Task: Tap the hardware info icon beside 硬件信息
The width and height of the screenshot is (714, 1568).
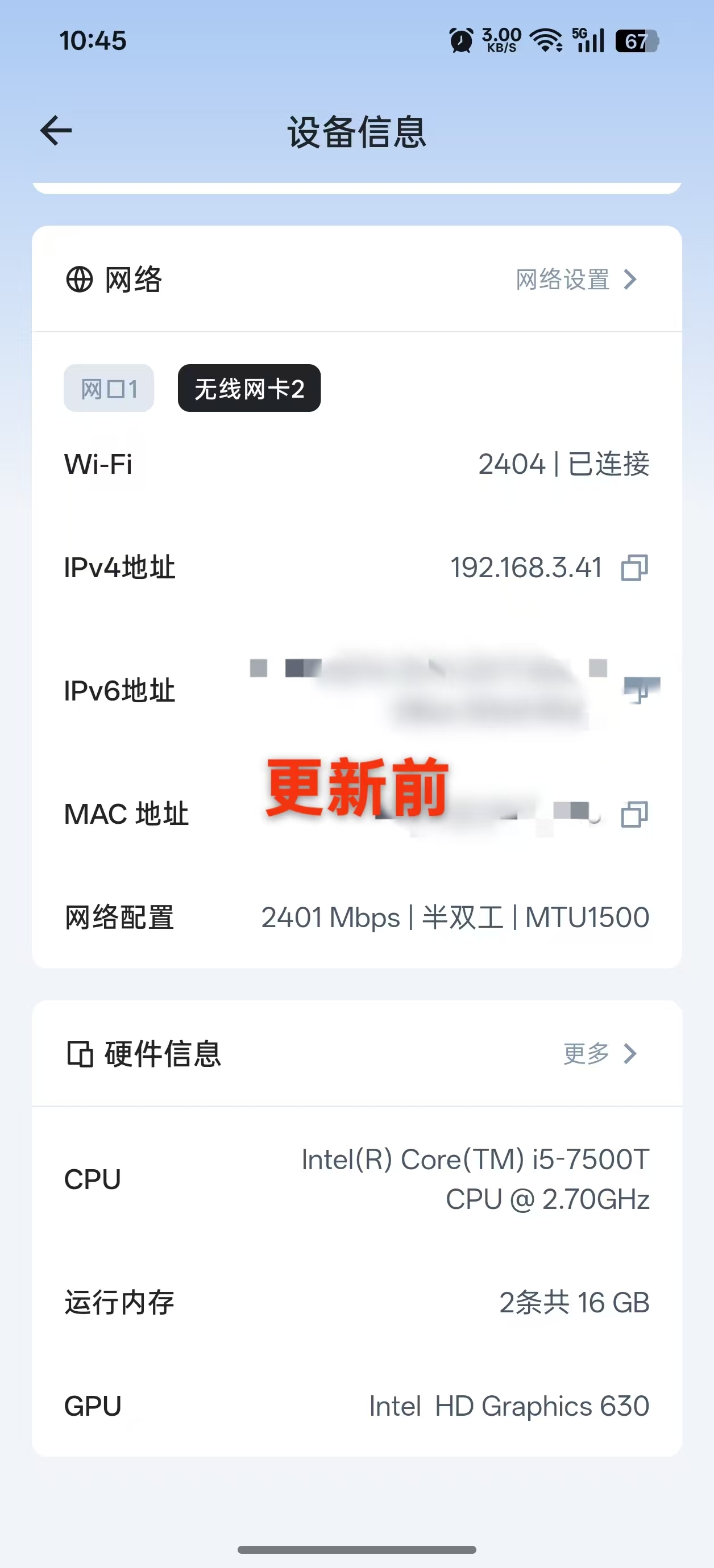Action: point(80,1054)
